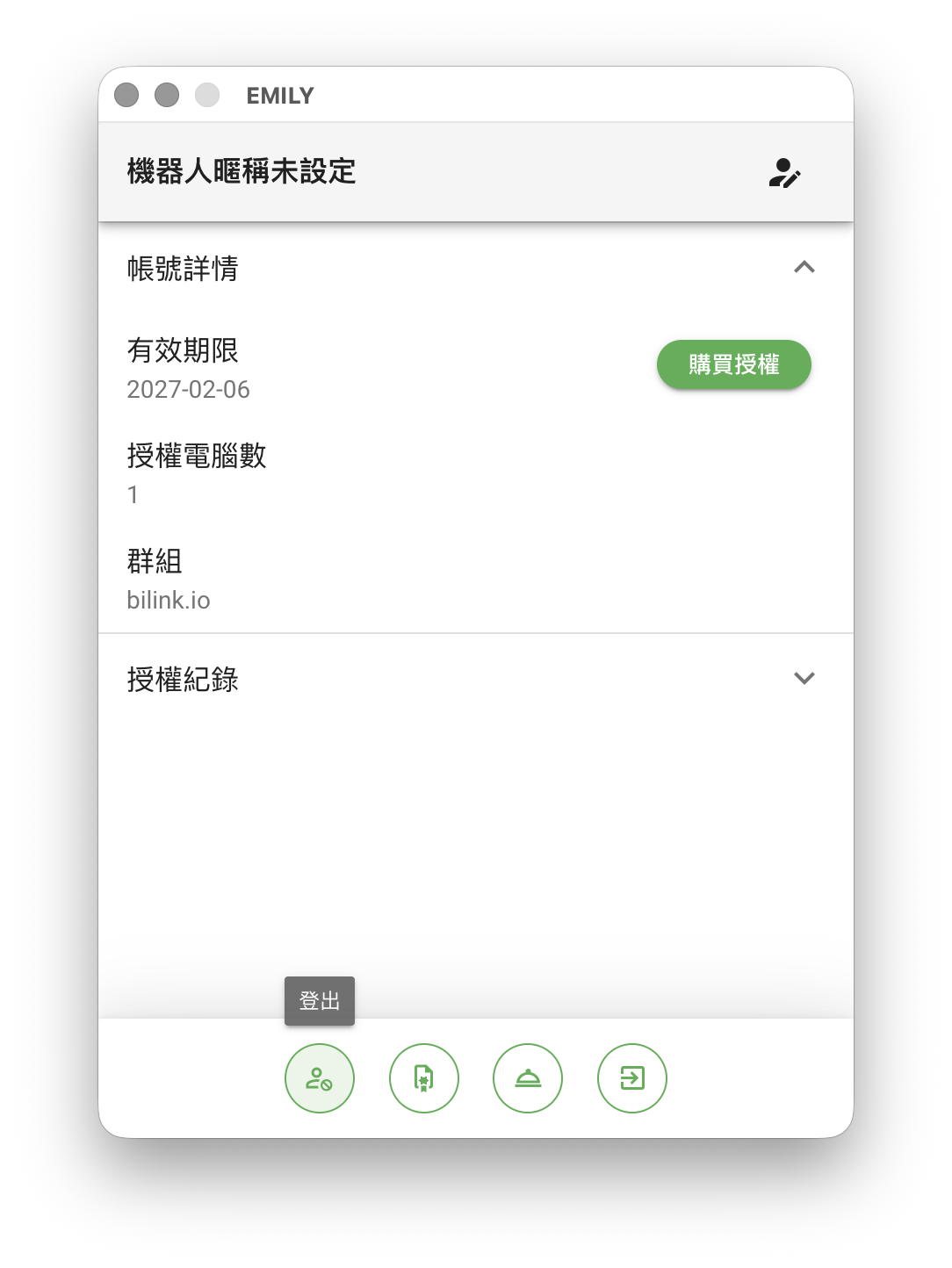Open the service bell icon
The width and height of the screenshot is (952, 1268).
[x=528, y=1077]
